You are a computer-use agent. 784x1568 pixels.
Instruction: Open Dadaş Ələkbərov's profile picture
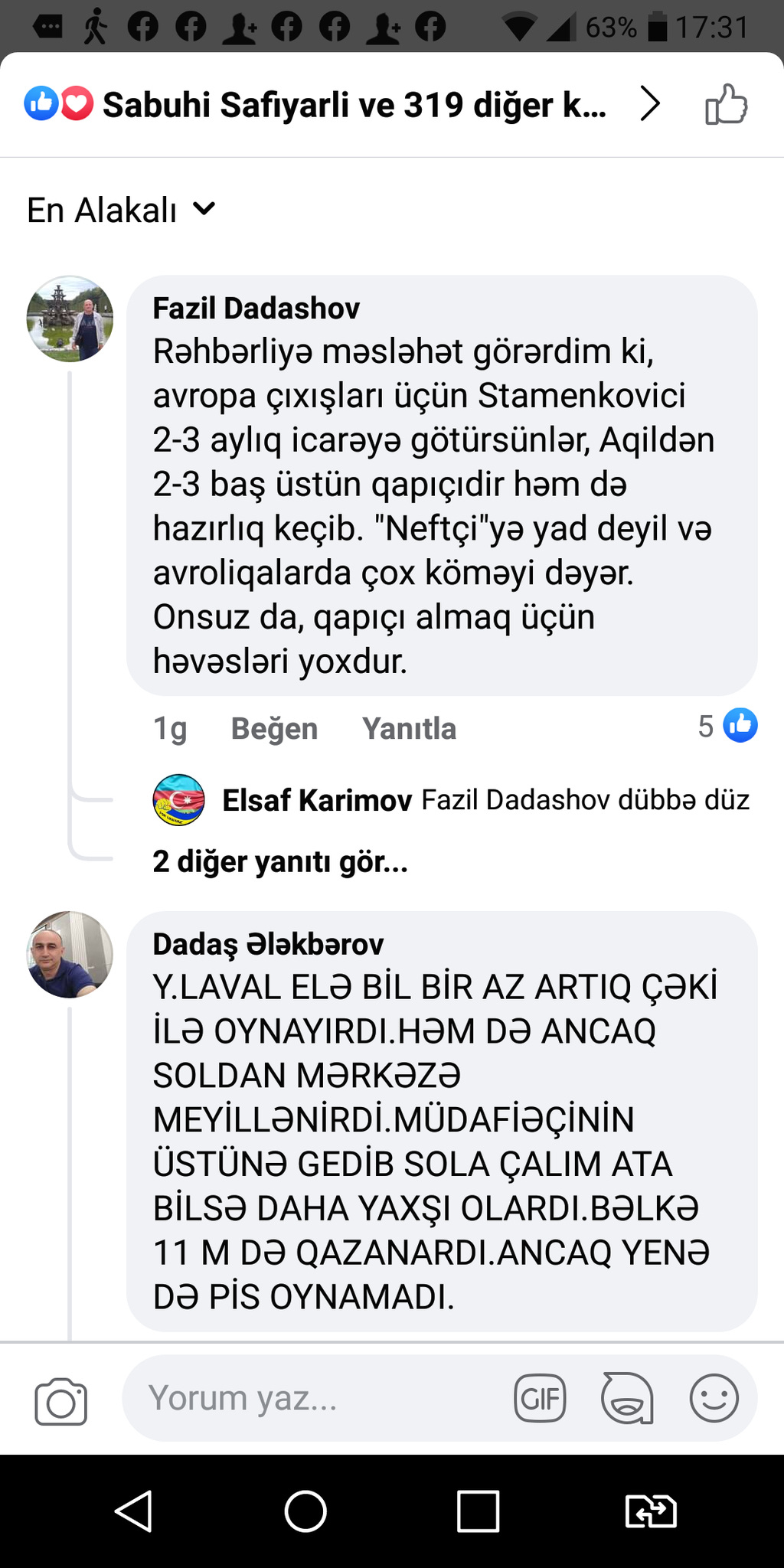point(70,954)
